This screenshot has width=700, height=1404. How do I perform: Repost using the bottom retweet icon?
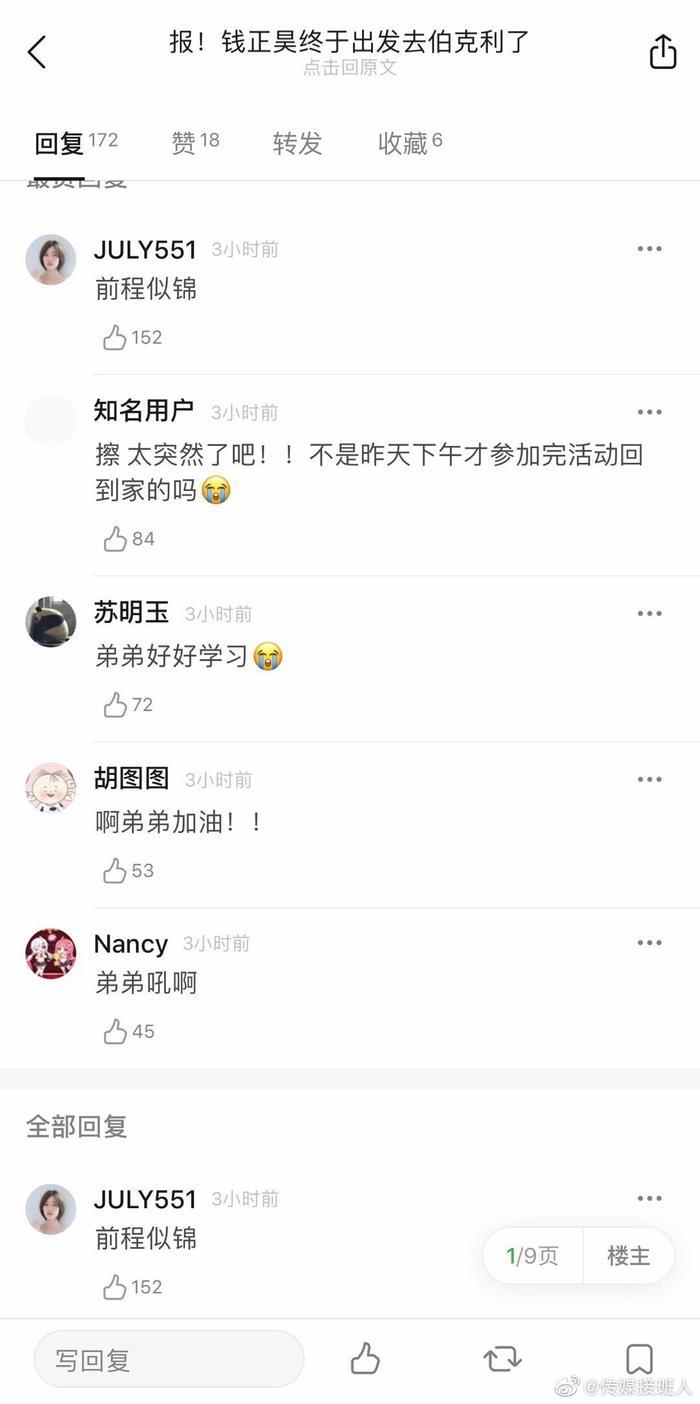pos(502,1359)
